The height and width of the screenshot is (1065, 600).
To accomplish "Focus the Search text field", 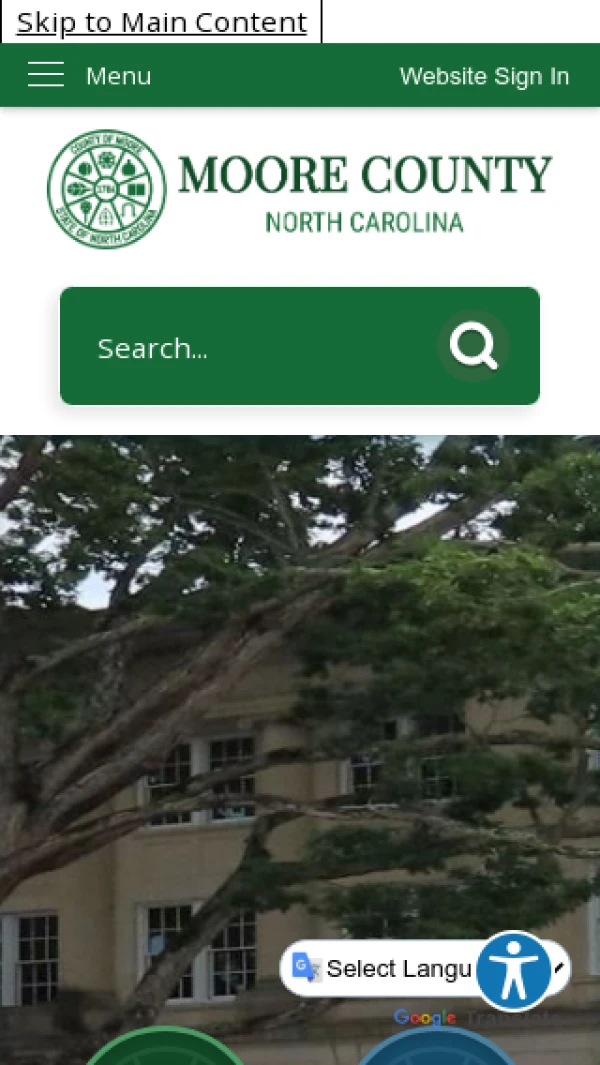I will point(250,347).
